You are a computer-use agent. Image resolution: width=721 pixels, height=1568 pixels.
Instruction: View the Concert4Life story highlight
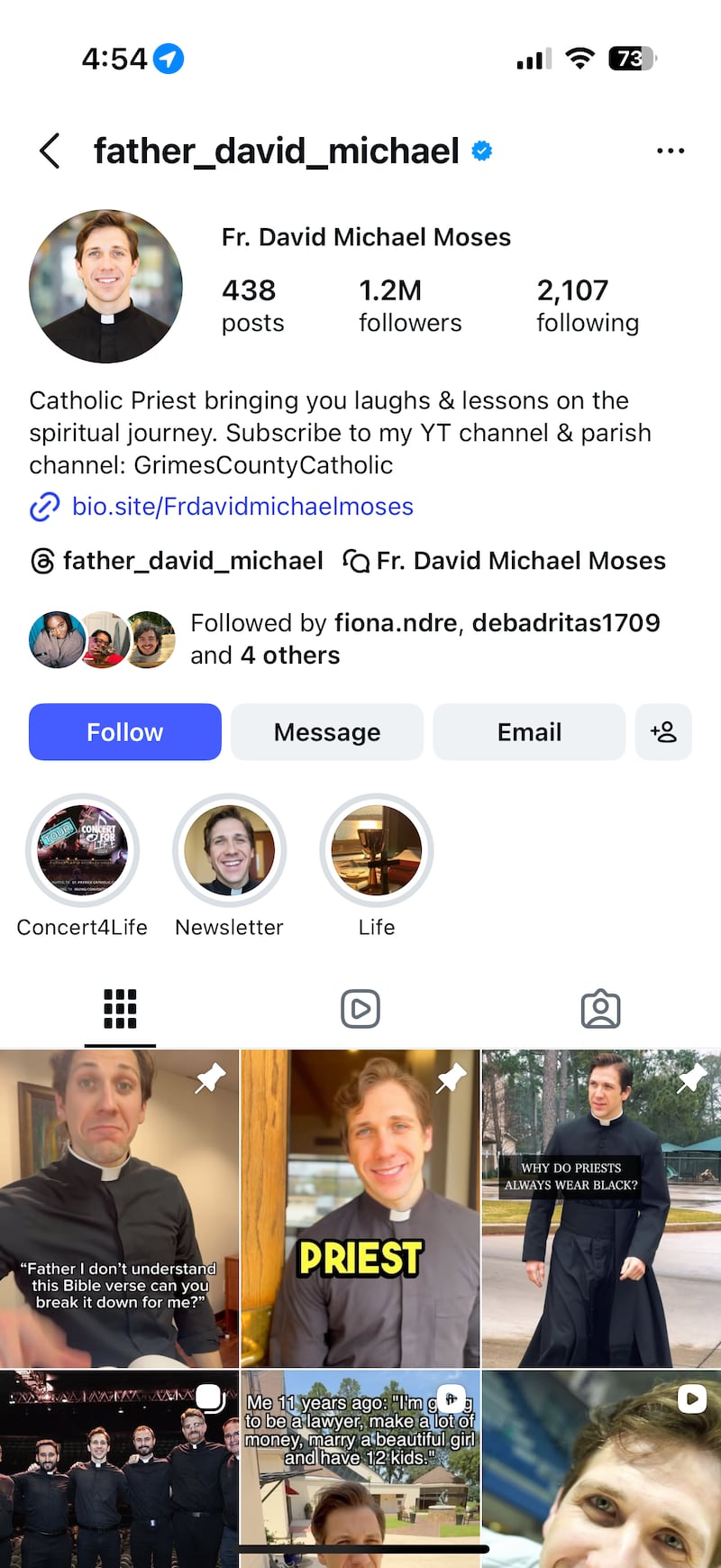click(x=82, y=850)
